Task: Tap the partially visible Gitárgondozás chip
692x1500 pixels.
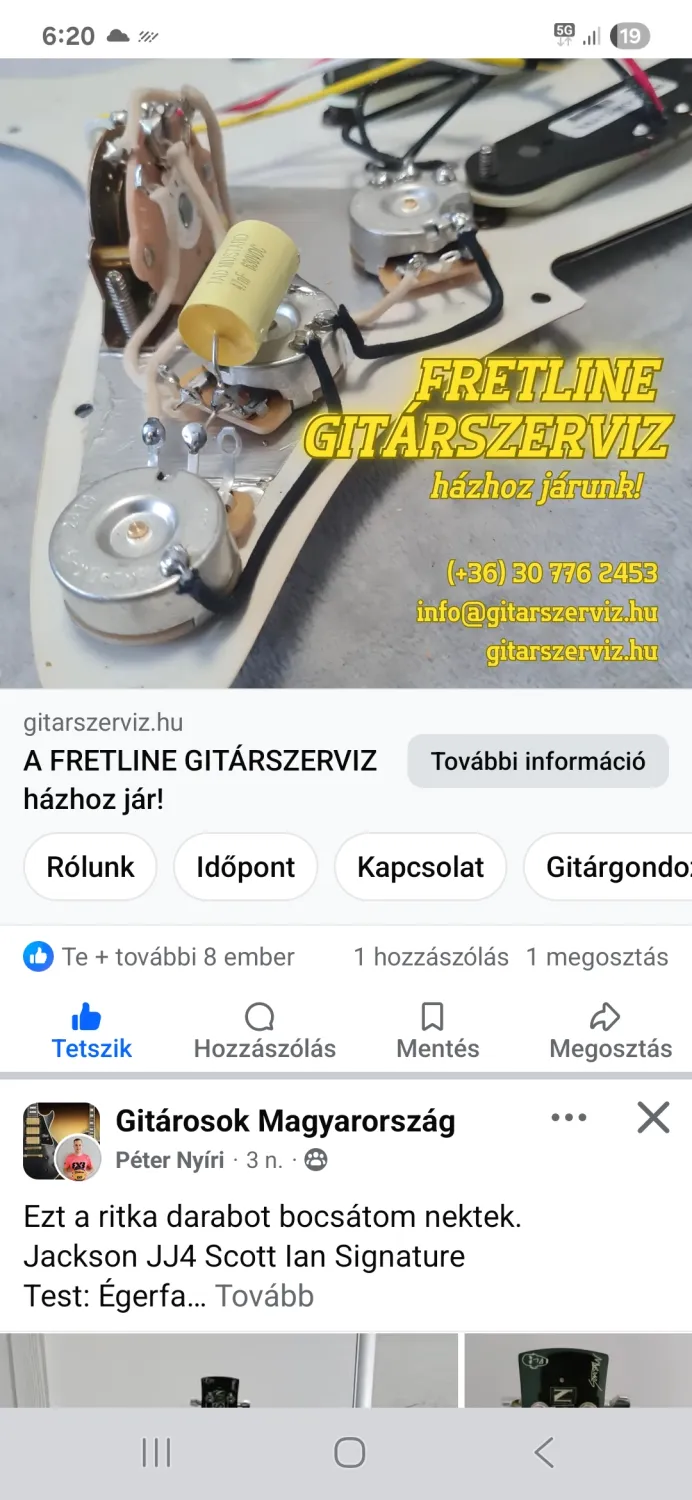Action: click(x=608, y=867)
